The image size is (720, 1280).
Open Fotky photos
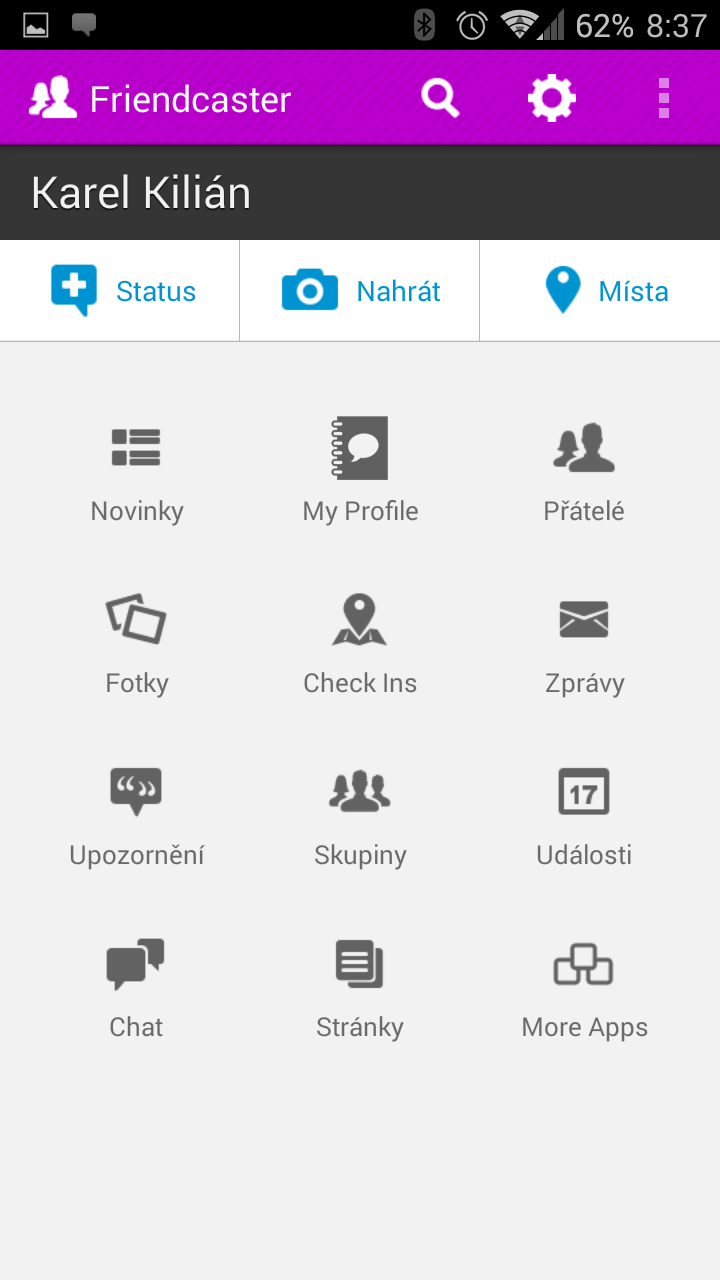(x=137, y=643)
